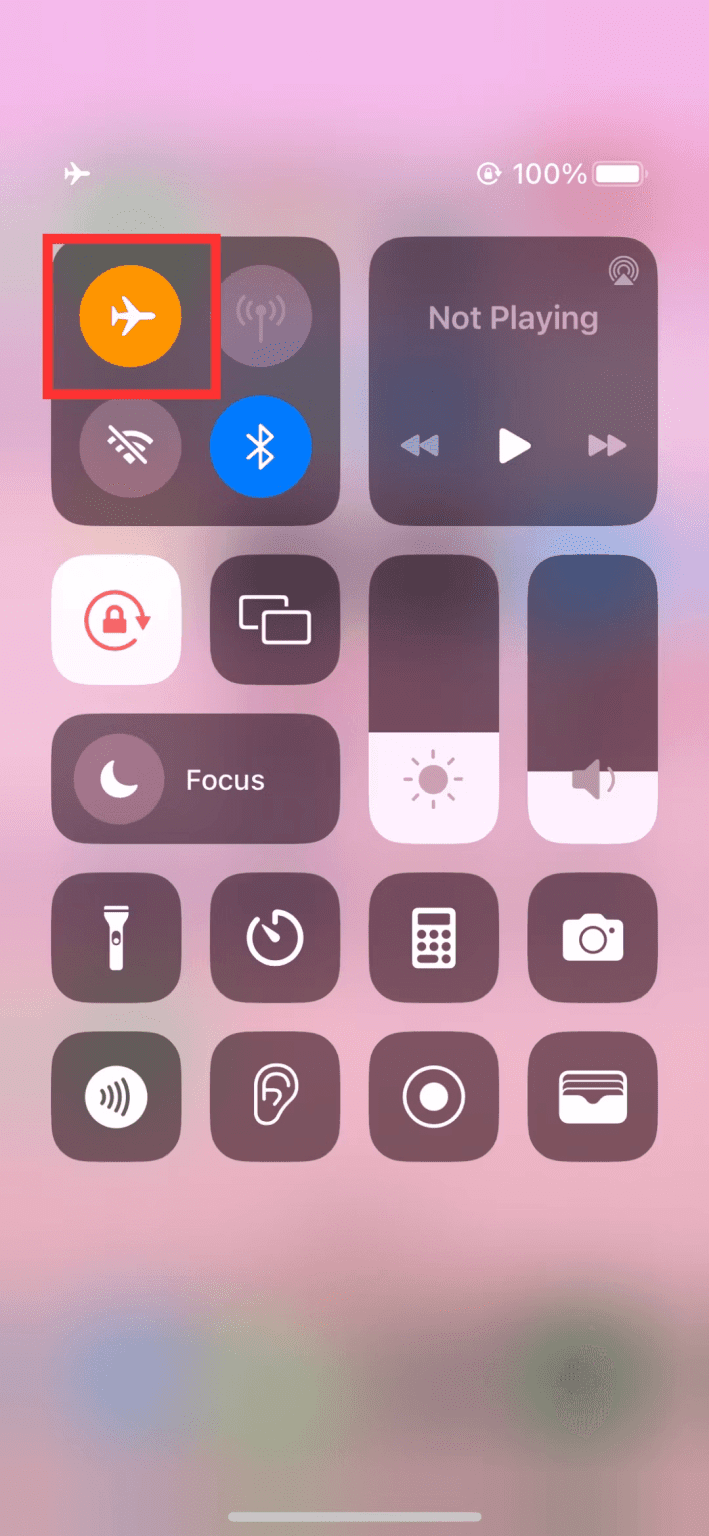This screenshot has height=1536, width=709.
Task: Skip to the previous track
Action: click(419, 446)
